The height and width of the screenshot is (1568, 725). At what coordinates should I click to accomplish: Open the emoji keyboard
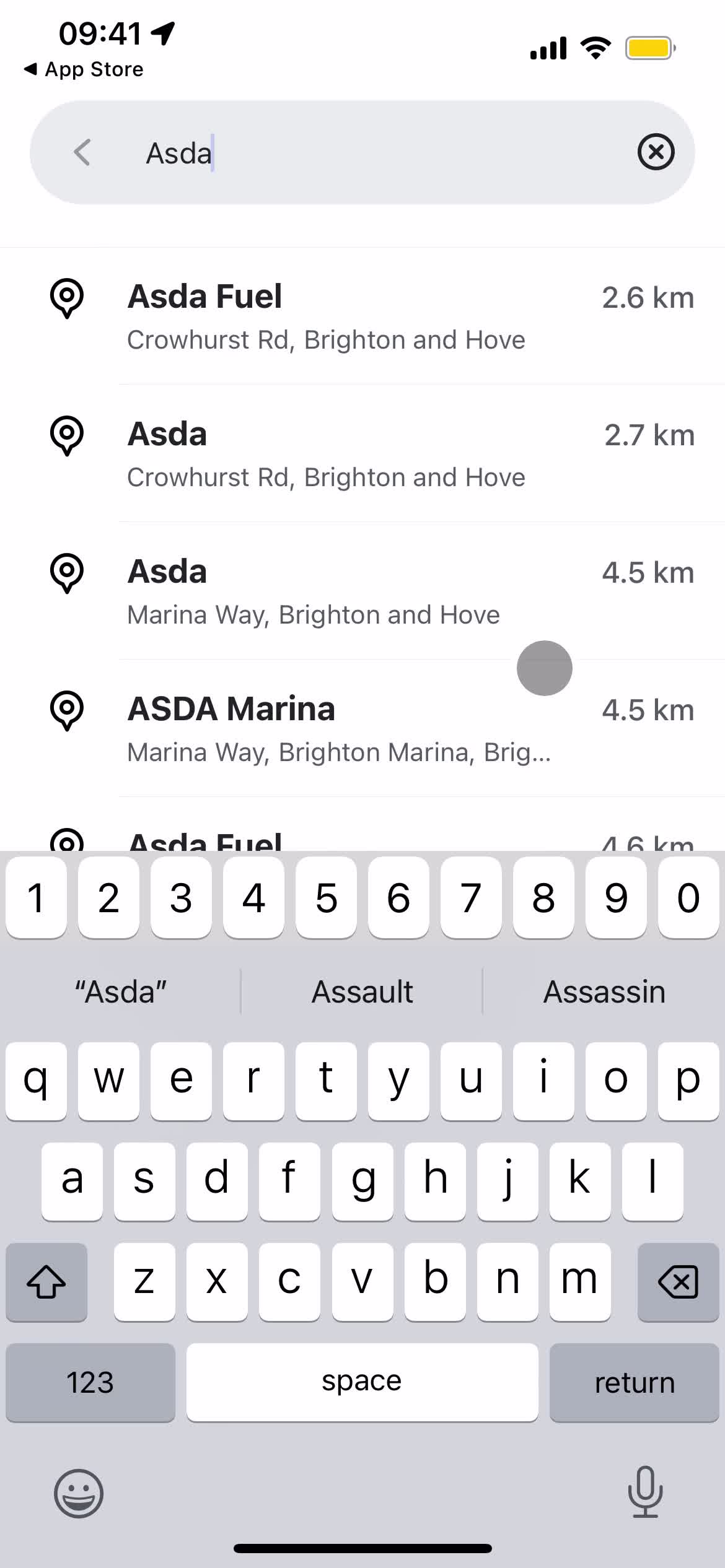pyautogui.click(x=79, y=1494)
